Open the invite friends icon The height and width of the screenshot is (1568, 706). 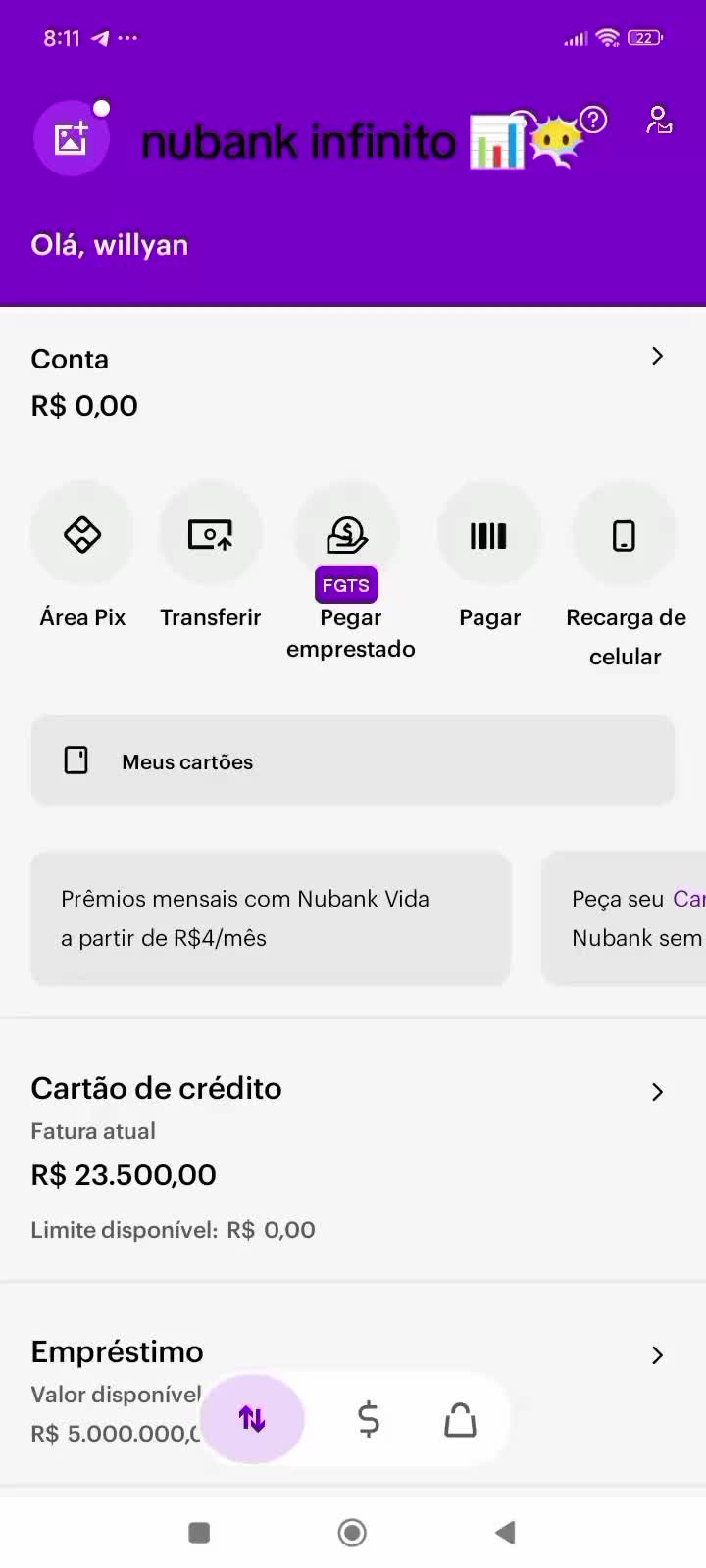pos(658,120)
